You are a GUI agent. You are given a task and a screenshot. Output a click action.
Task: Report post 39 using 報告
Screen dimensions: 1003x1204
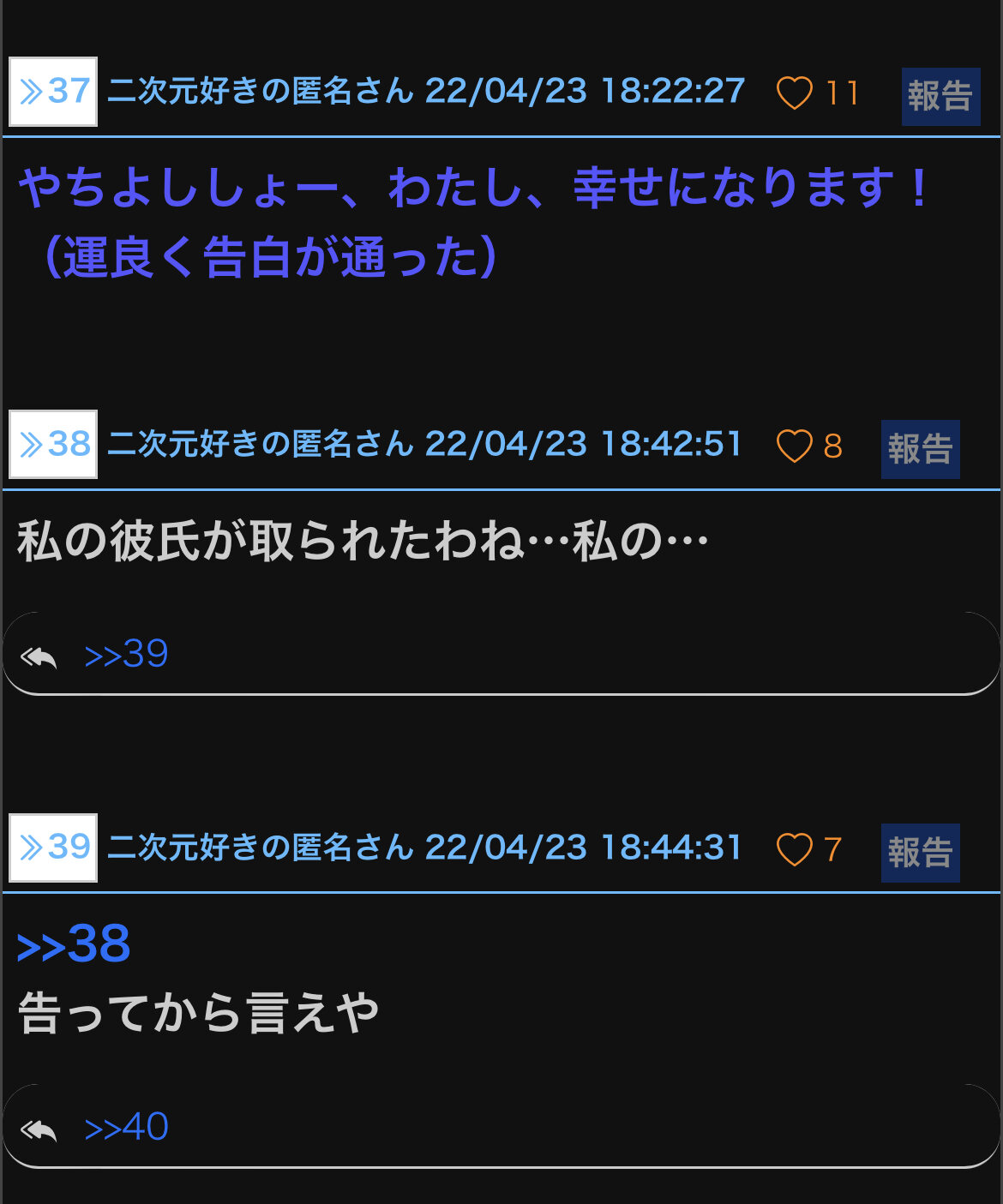click(x=920, y=853)
